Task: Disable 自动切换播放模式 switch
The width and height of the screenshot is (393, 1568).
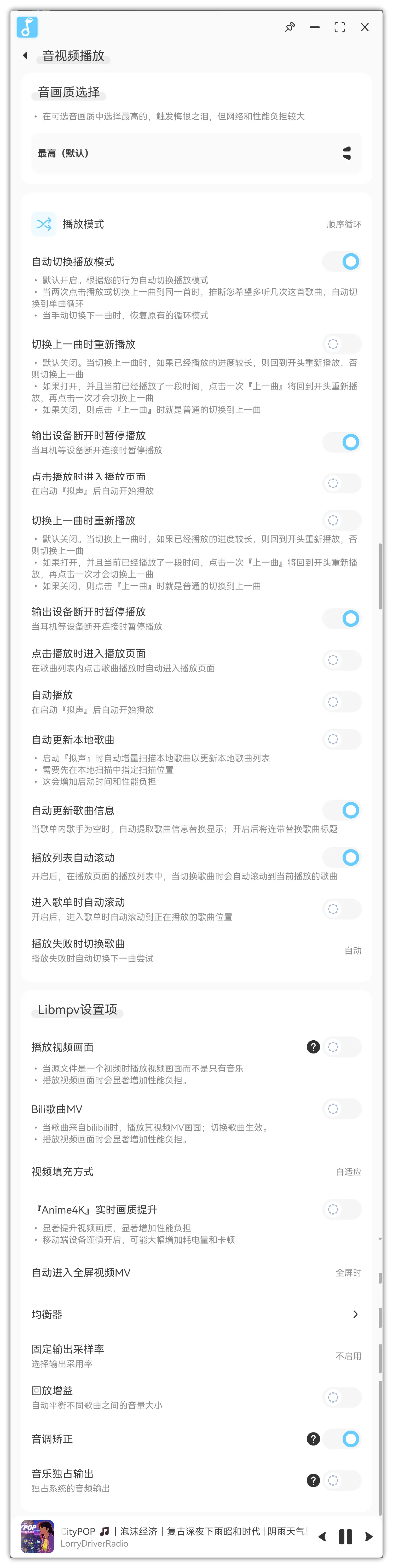Action: click(x=342, y=262)
